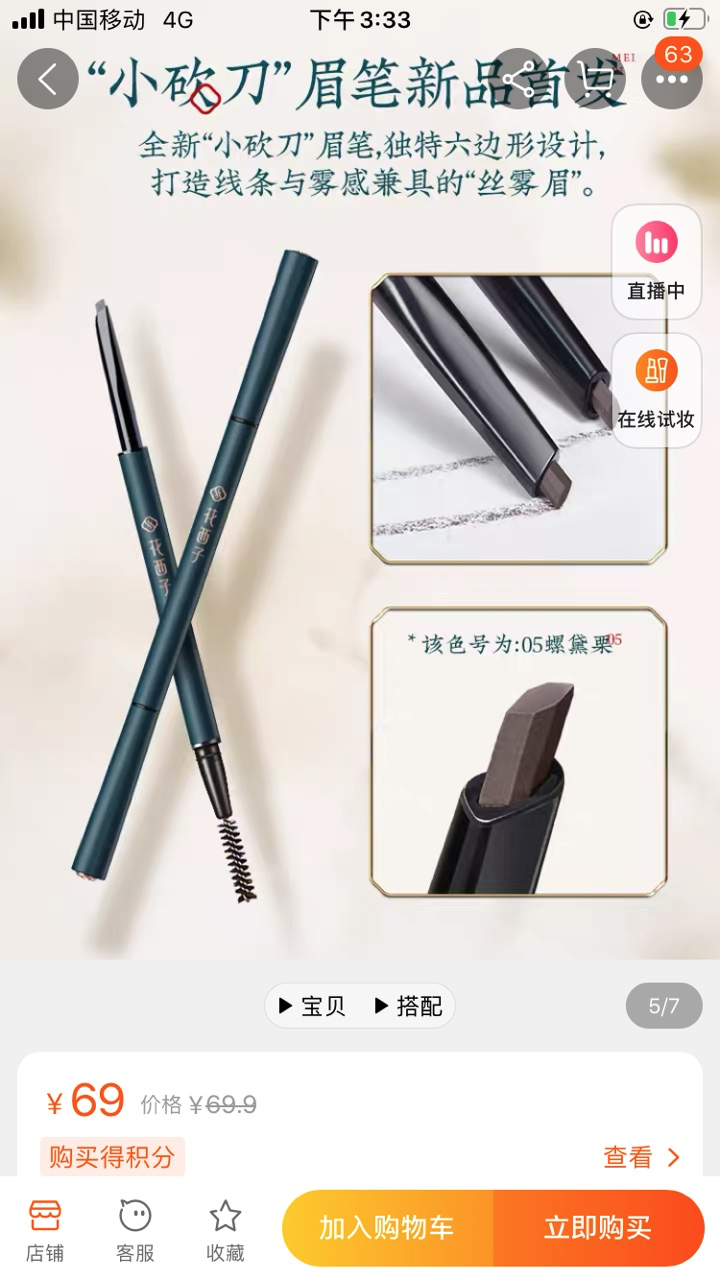Switch to the 搭配 section
Viewport: 720px width, 1280px height.
(x=408, y=1006)
